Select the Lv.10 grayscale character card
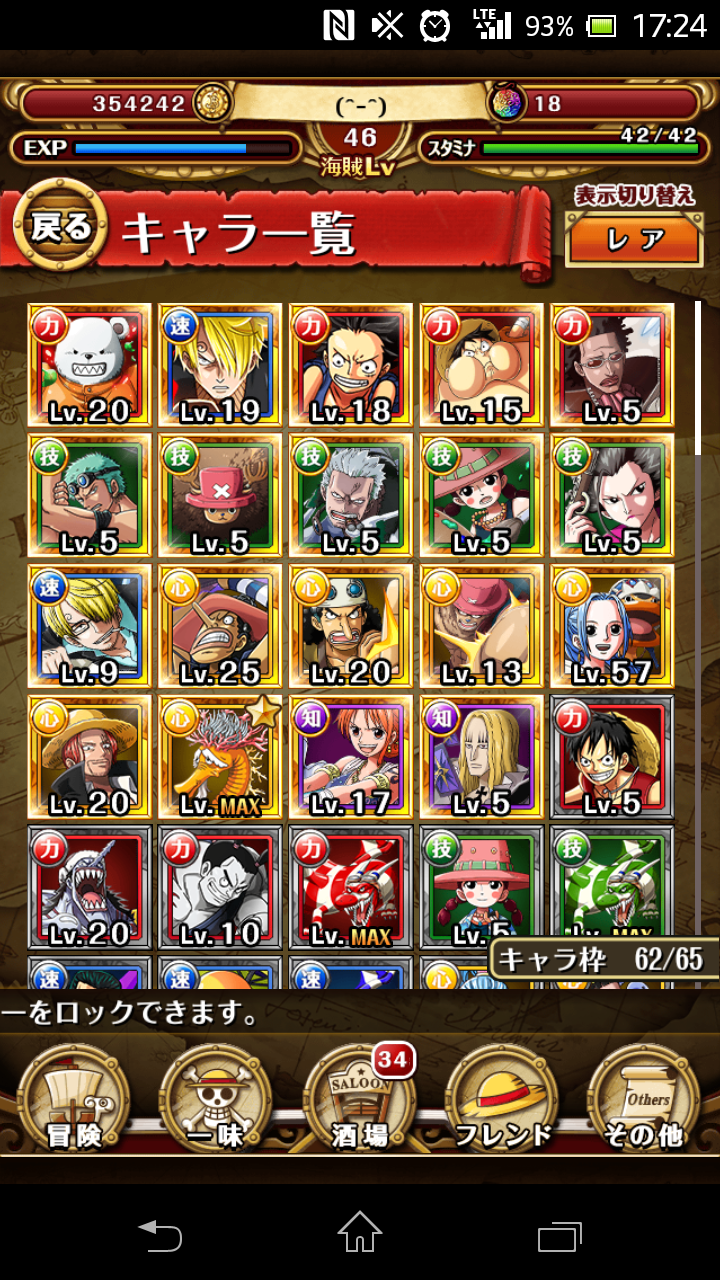 [220, 886]
